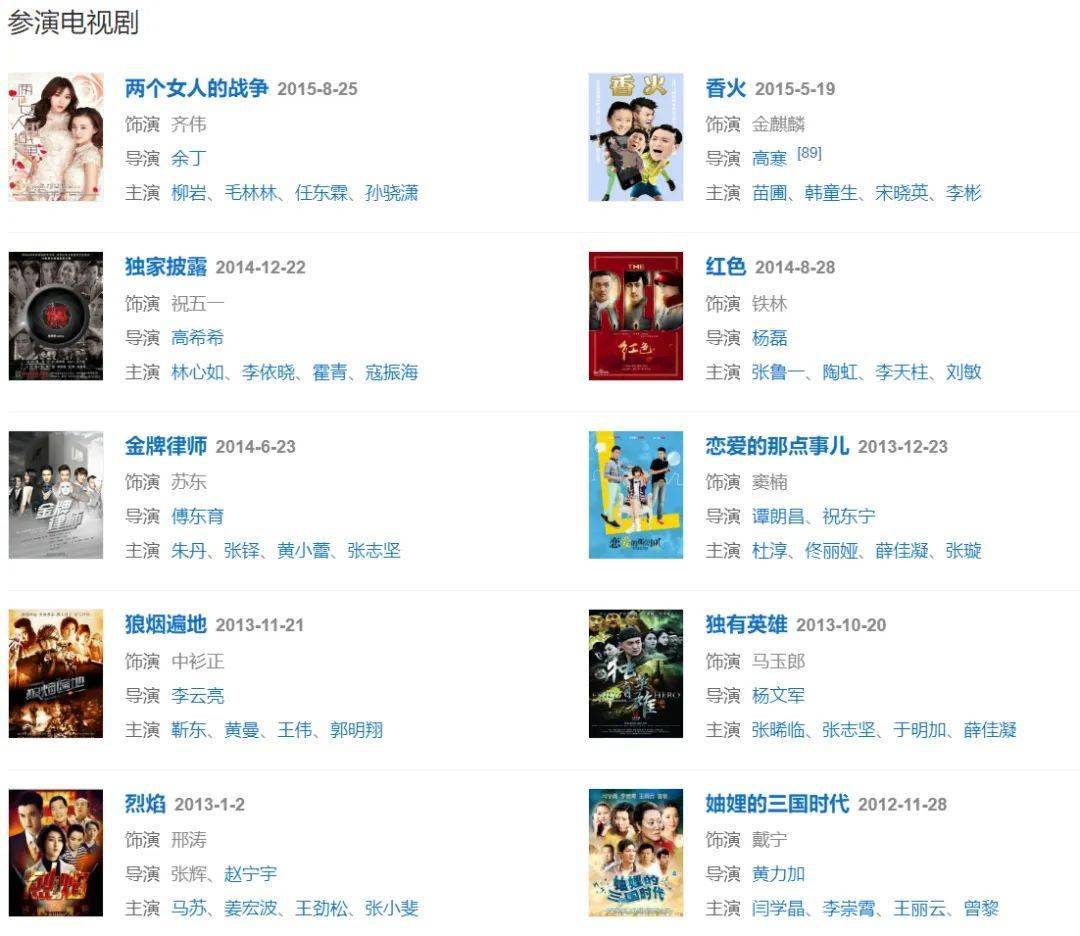The height and width of the screenshot is (936, 1080).
Task: Open the 香火 series link
Action: pos(725,88)
